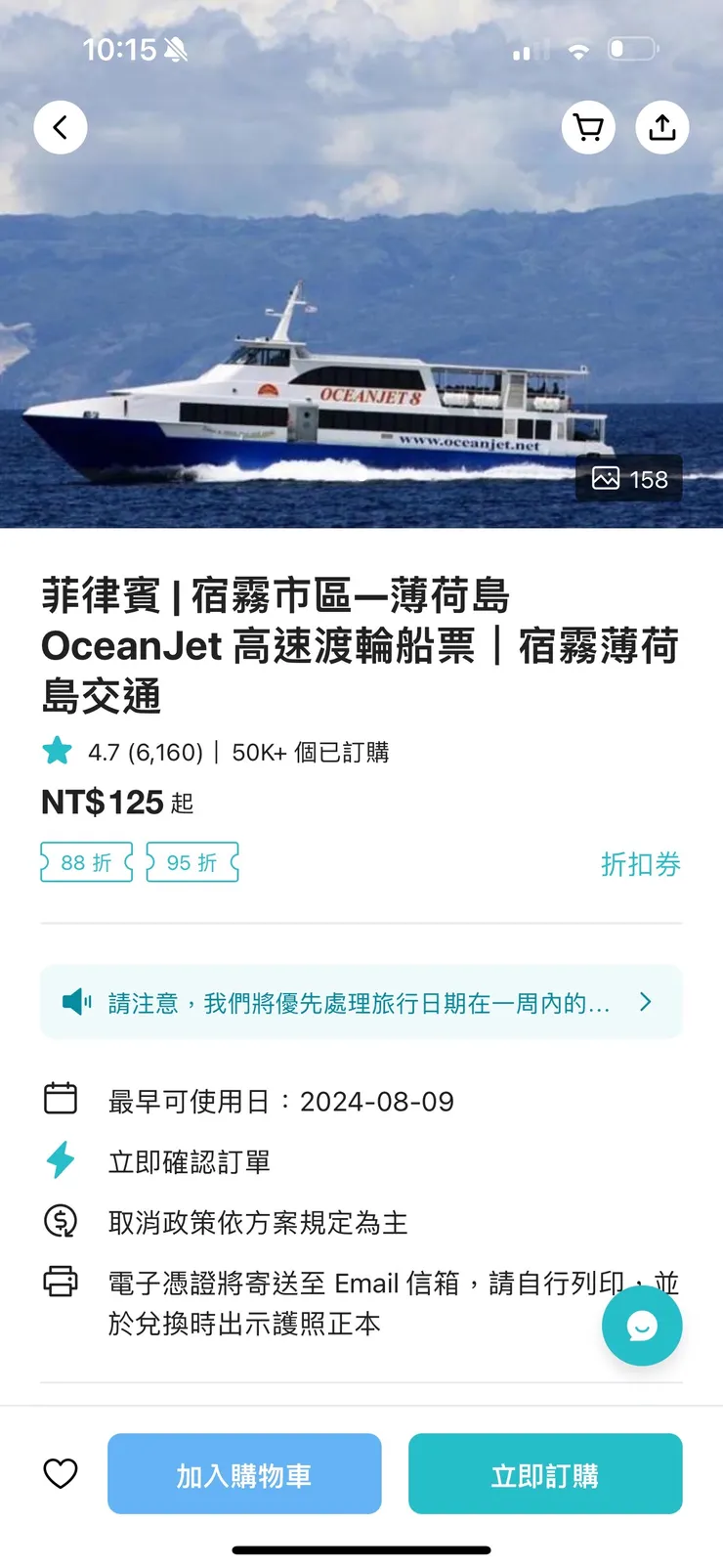Tap the lightning icon for instant confirmation
Viewport: 723px width, 1568px height.
point(61,1160)
